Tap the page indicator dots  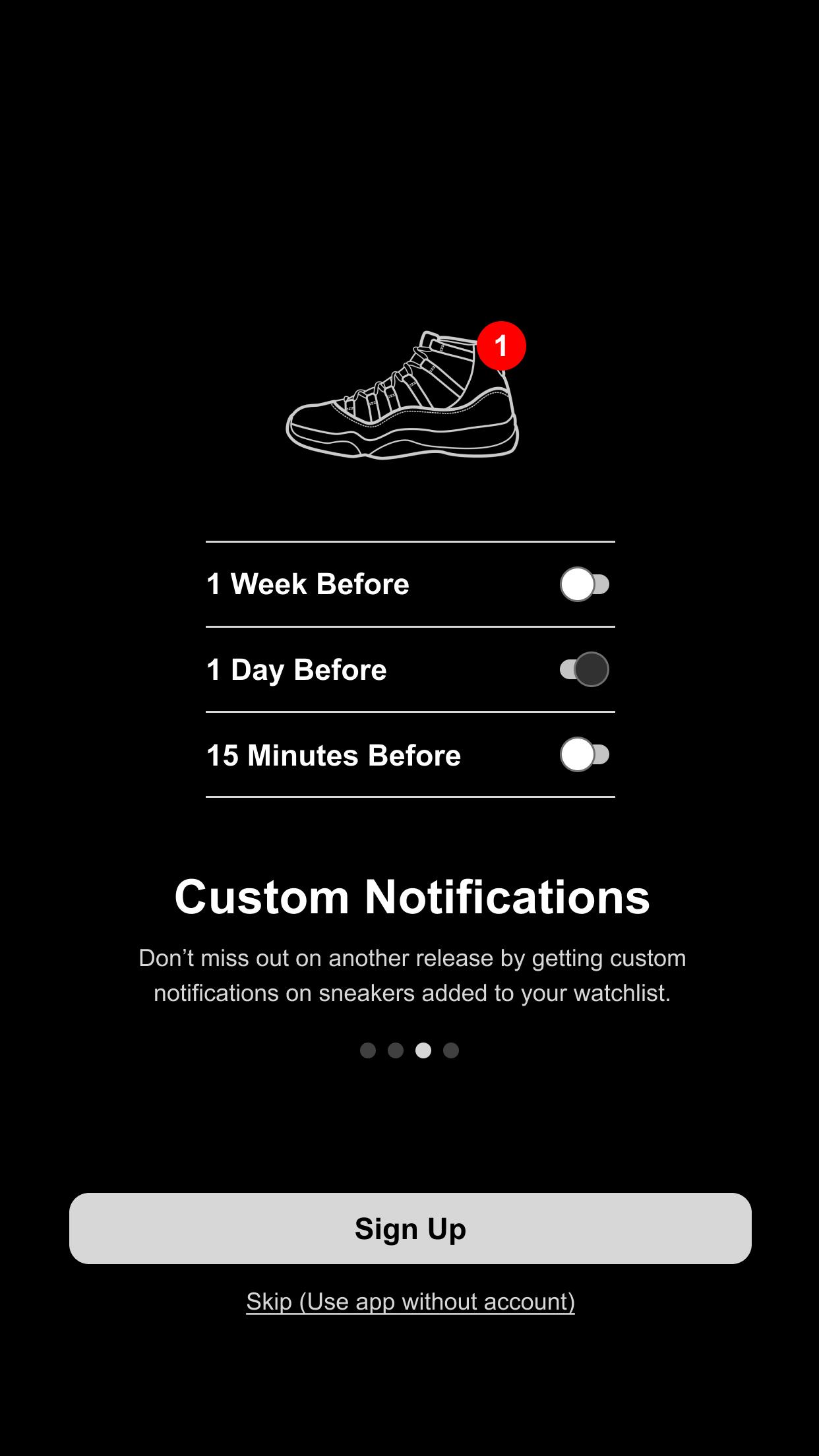click(409, 1050)
